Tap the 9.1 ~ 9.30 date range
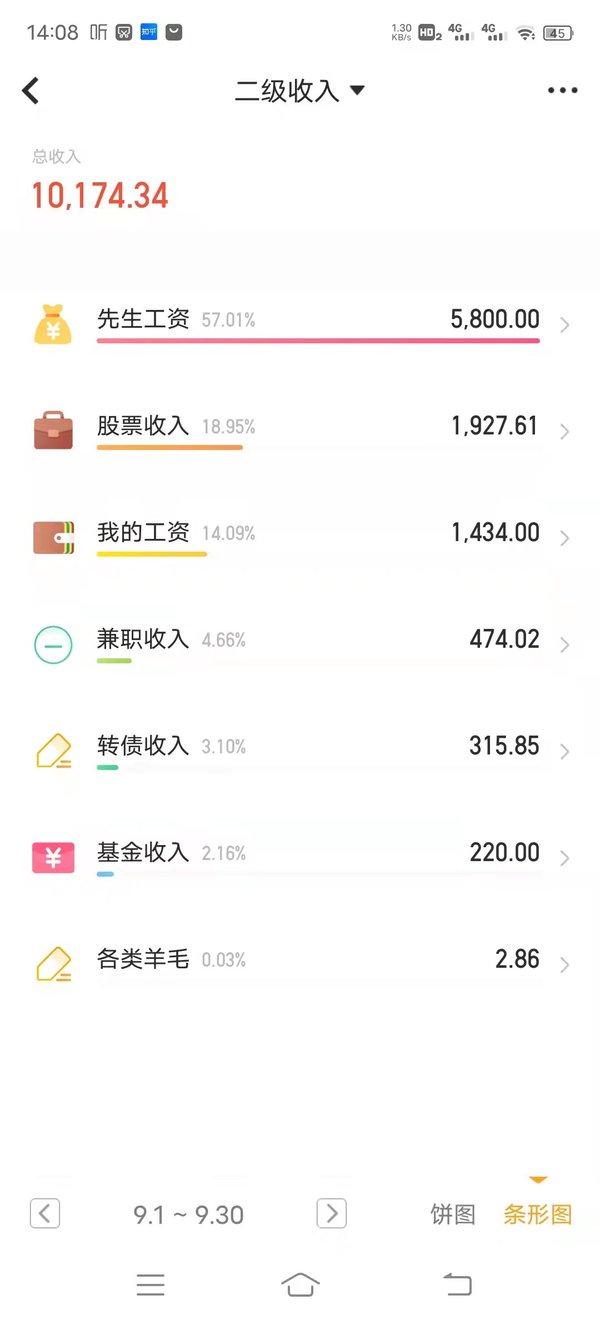600x1320 pixels. pos(188,1215)
